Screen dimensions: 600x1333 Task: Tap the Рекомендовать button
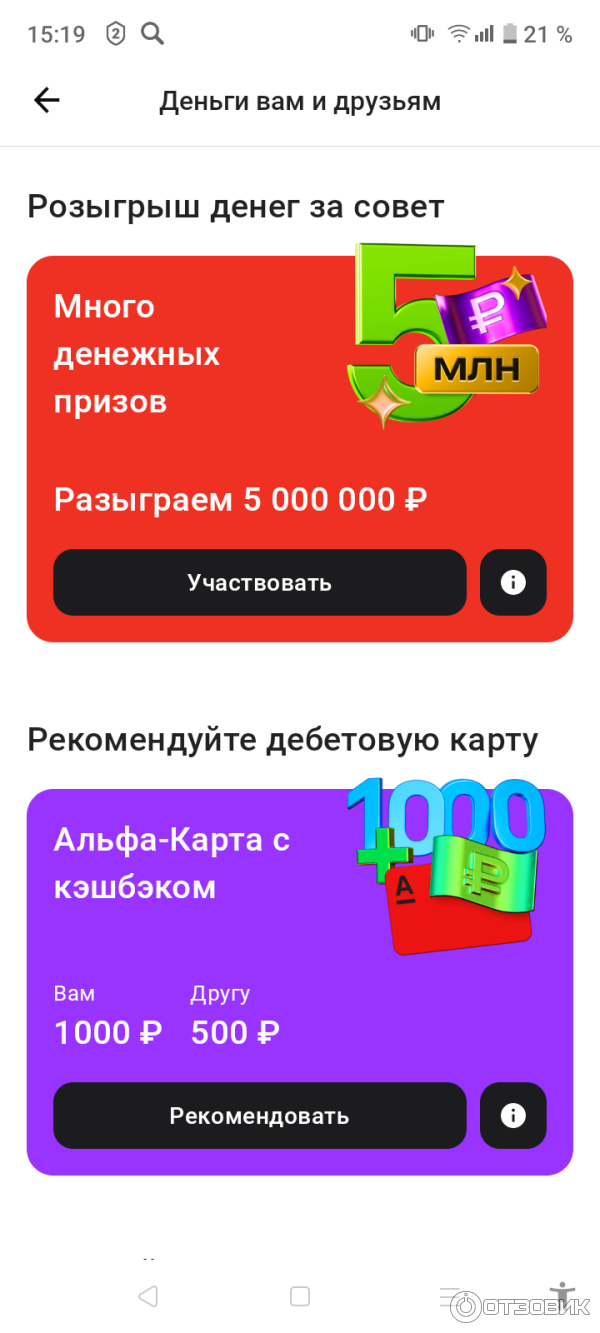(259, 1116)
